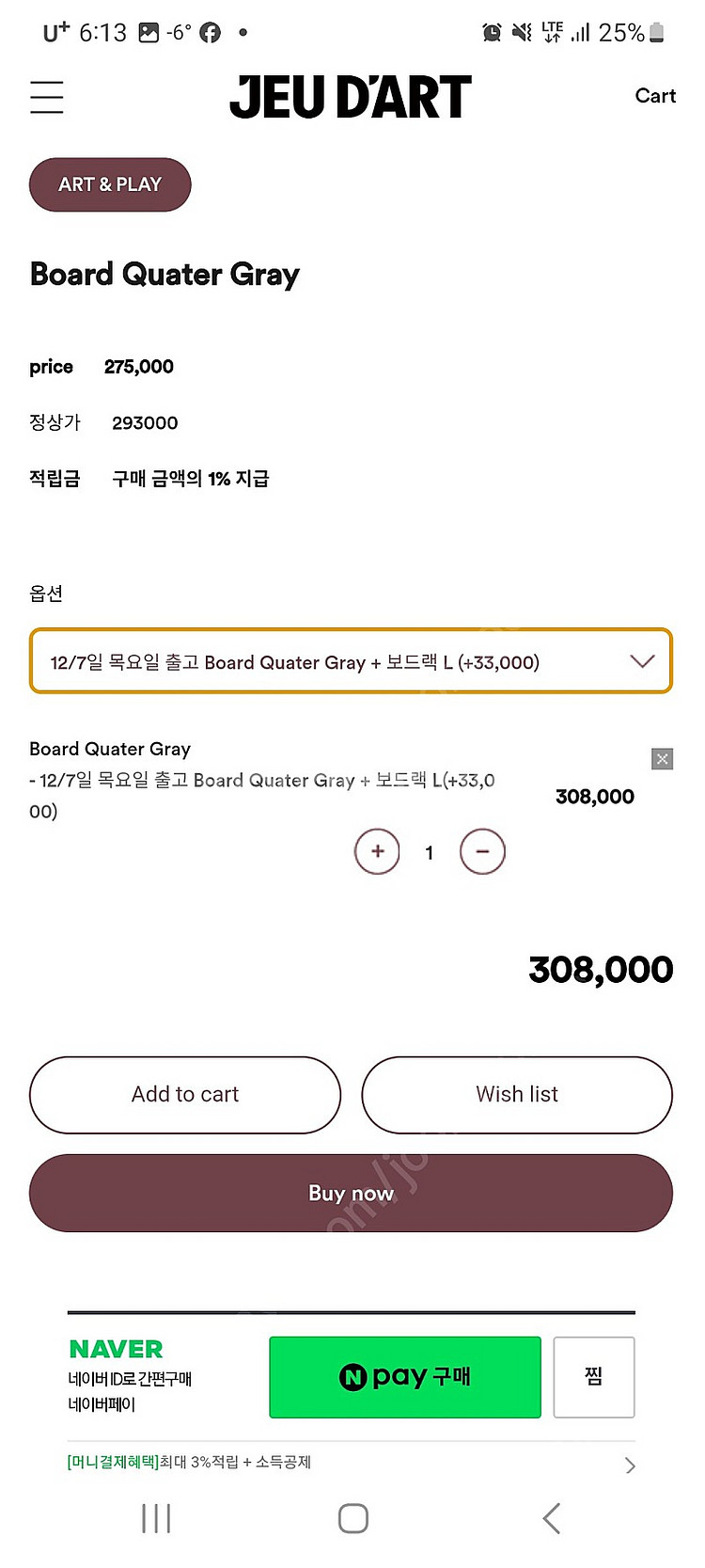Tap the Buy now button
The image size is (705, 1568).
click(x=350, y=1193)
